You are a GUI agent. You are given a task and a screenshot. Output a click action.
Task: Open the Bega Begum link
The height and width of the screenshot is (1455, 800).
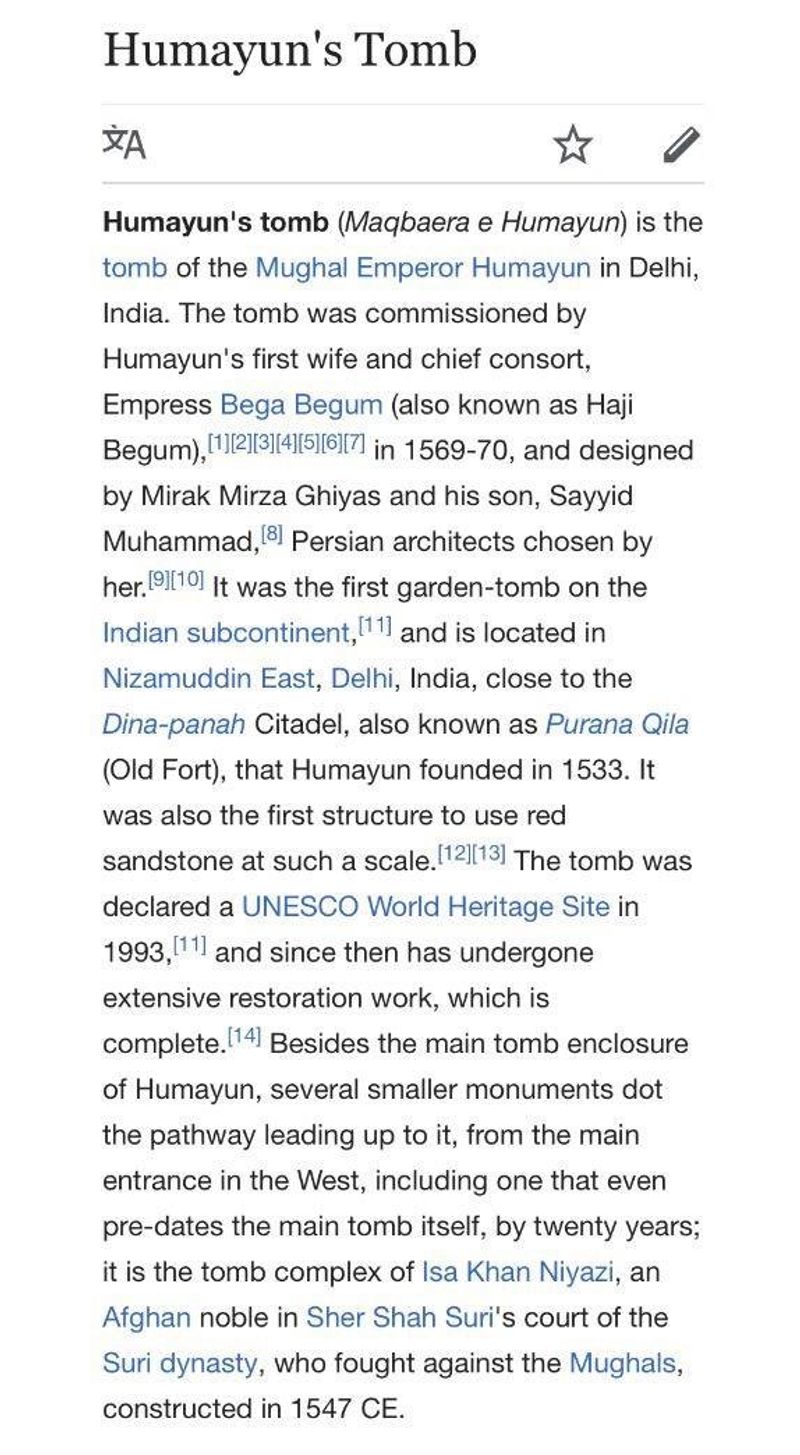pos(301,405)
